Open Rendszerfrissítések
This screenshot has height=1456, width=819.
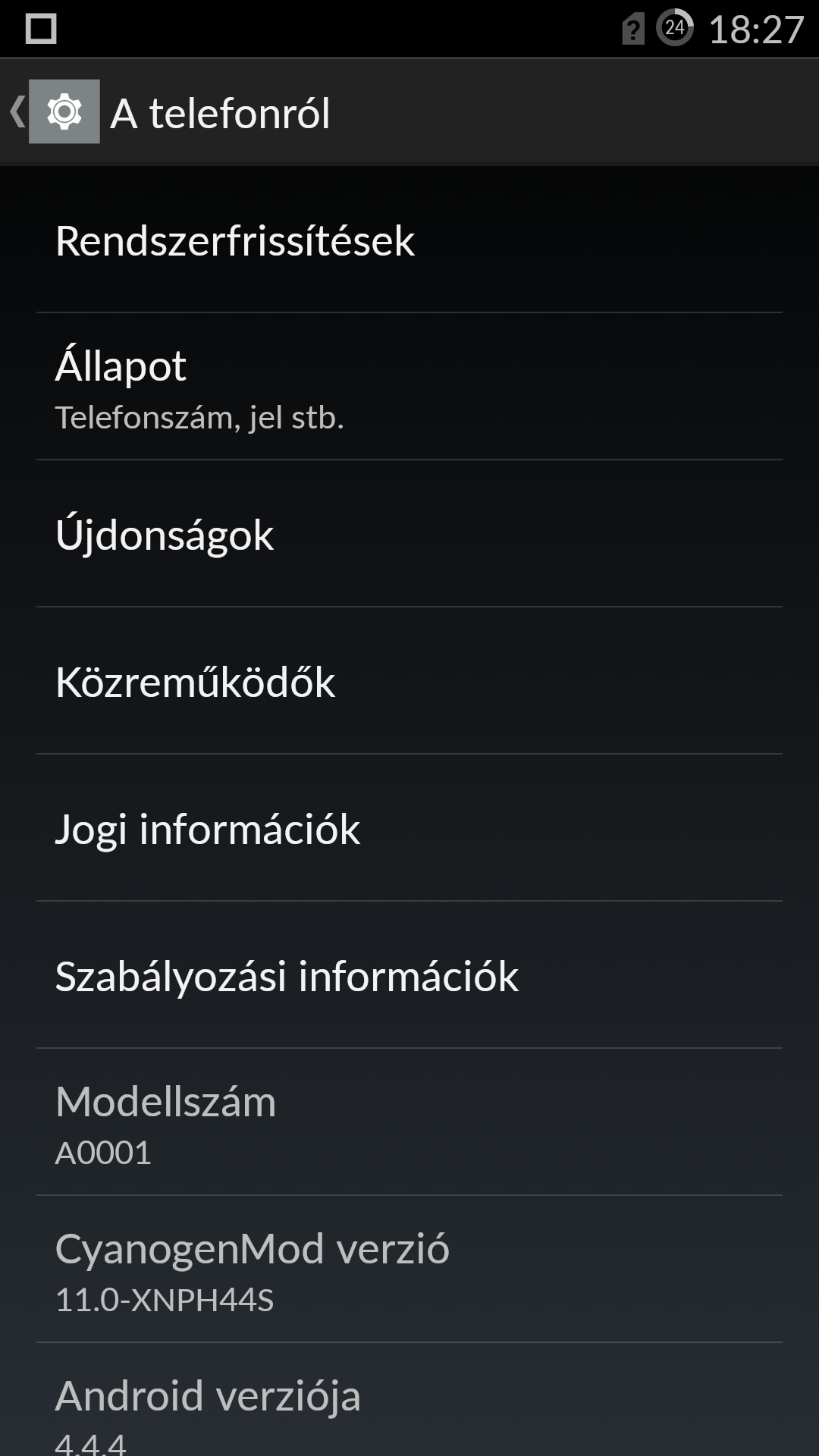pyautogui.click(x=409, y=241)
